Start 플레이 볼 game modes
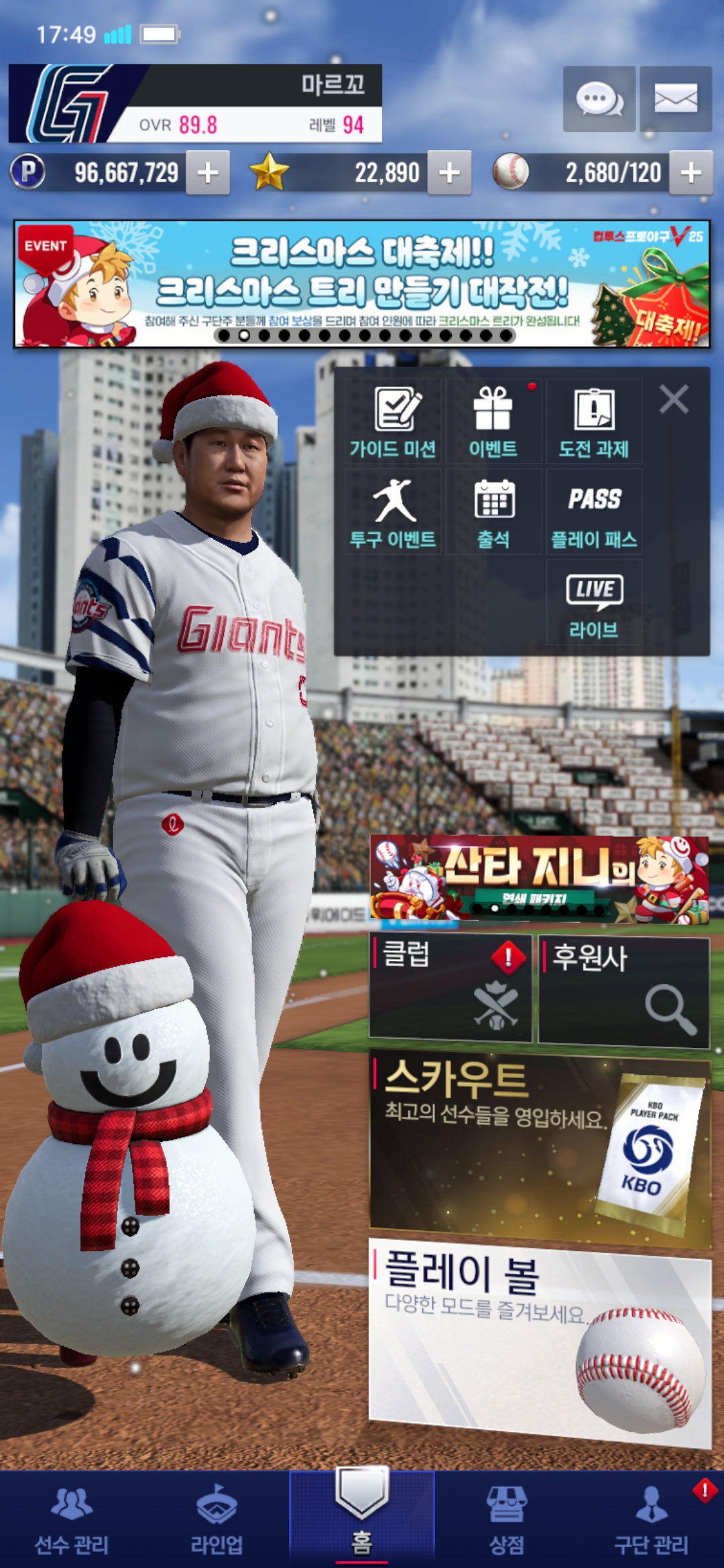This screenshot has width=724, height=1568. pos(539,1340)
